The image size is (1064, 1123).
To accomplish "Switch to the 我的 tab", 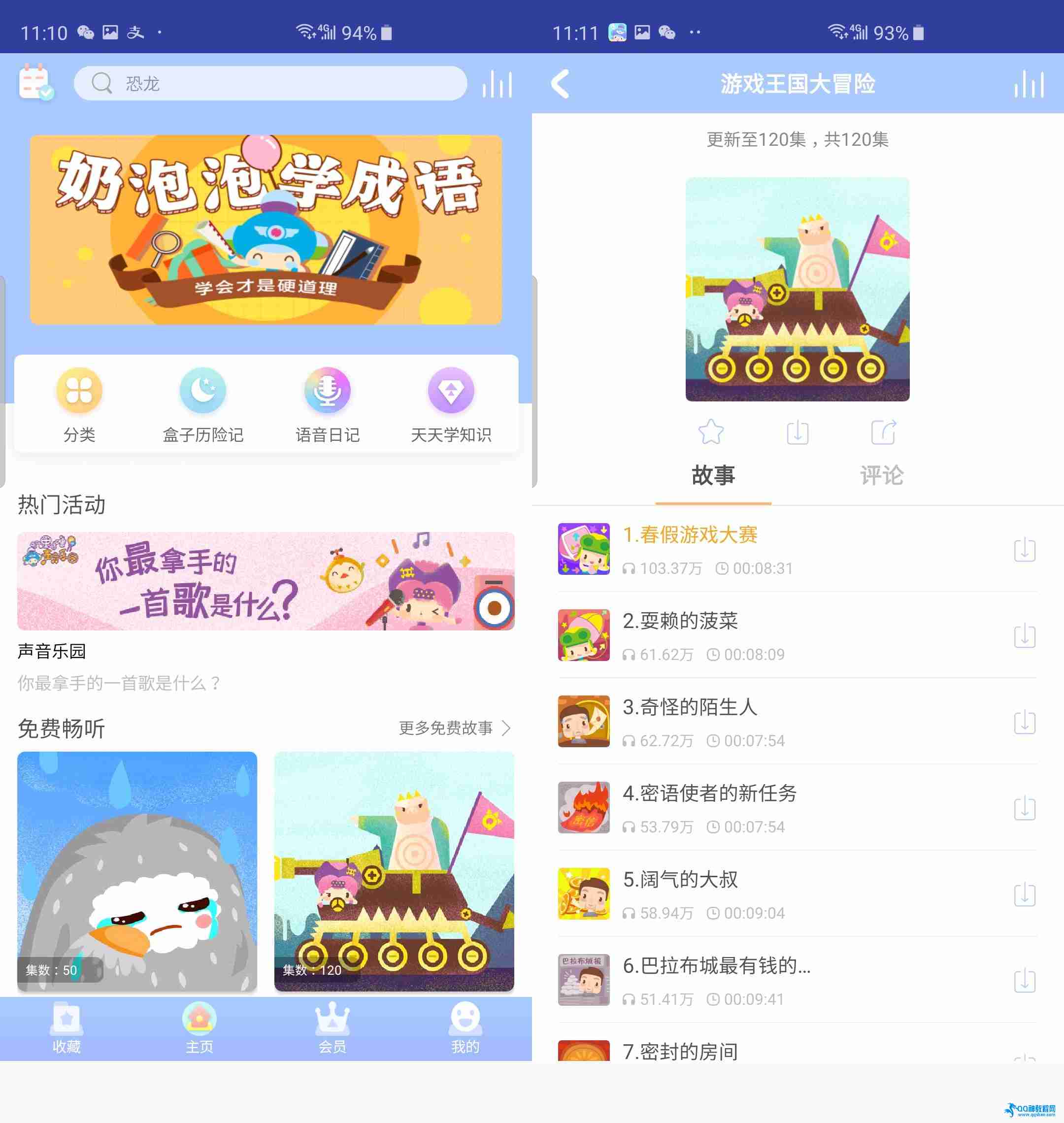I will (x=465, y=1029).
